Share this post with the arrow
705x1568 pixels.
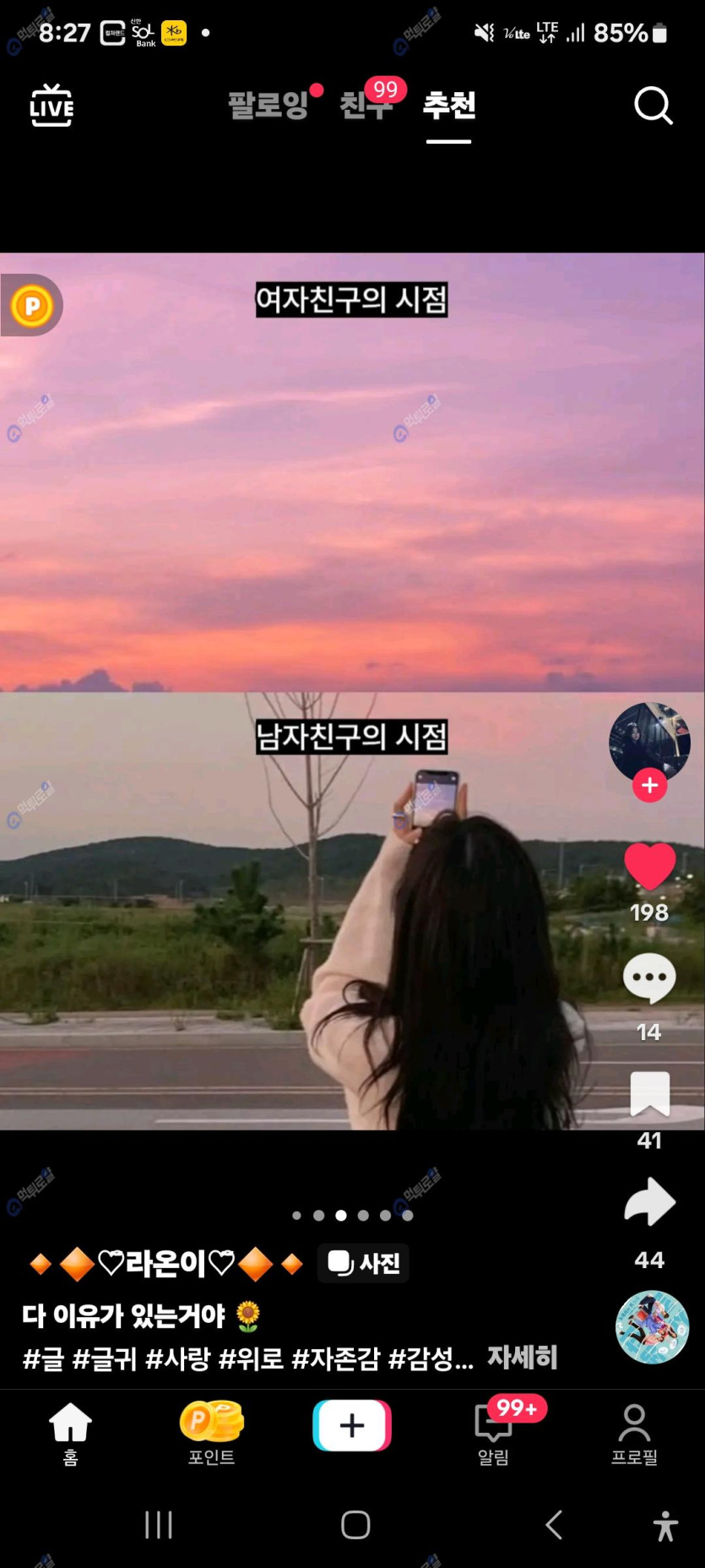tap(649, 1202)
